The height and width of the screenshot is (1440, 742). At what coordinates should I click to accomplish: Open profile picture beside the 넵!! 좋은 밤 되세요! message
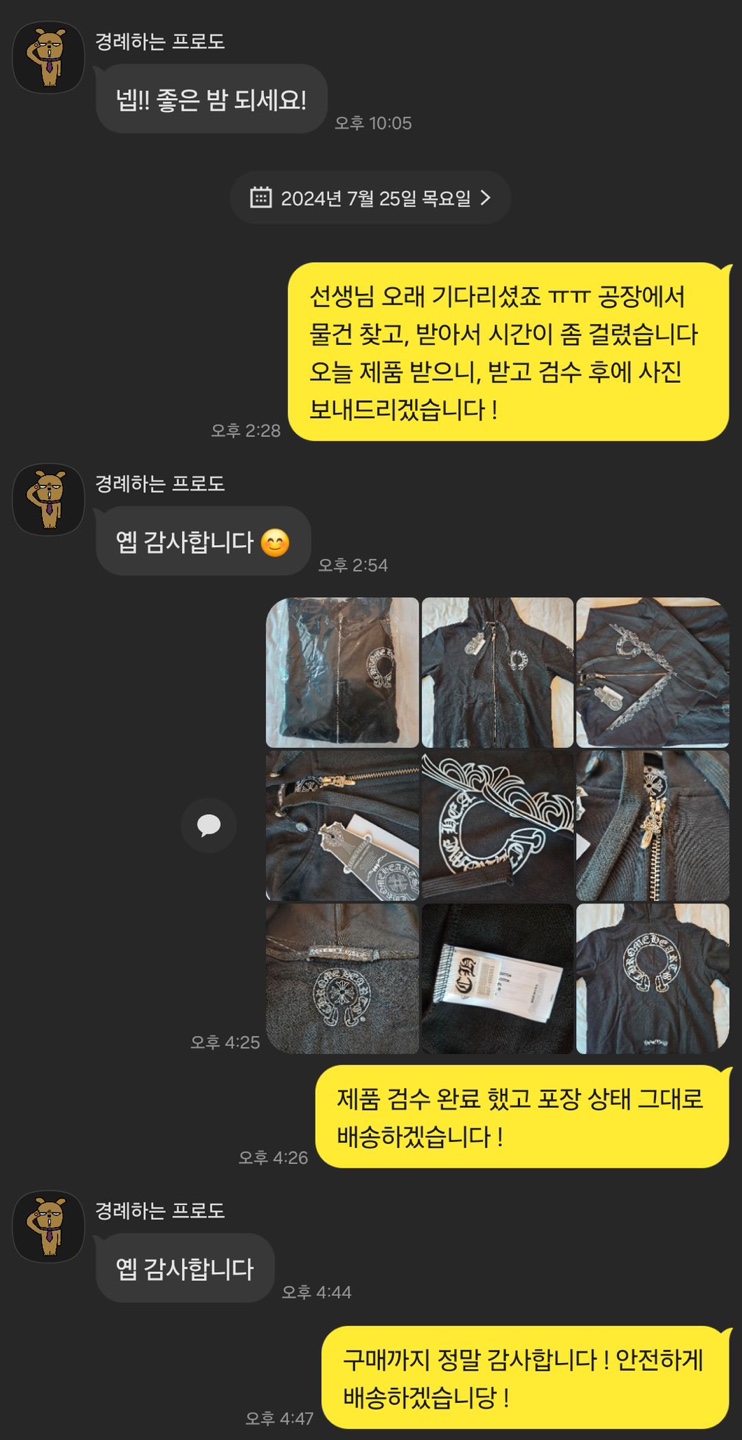coord(48,58)
